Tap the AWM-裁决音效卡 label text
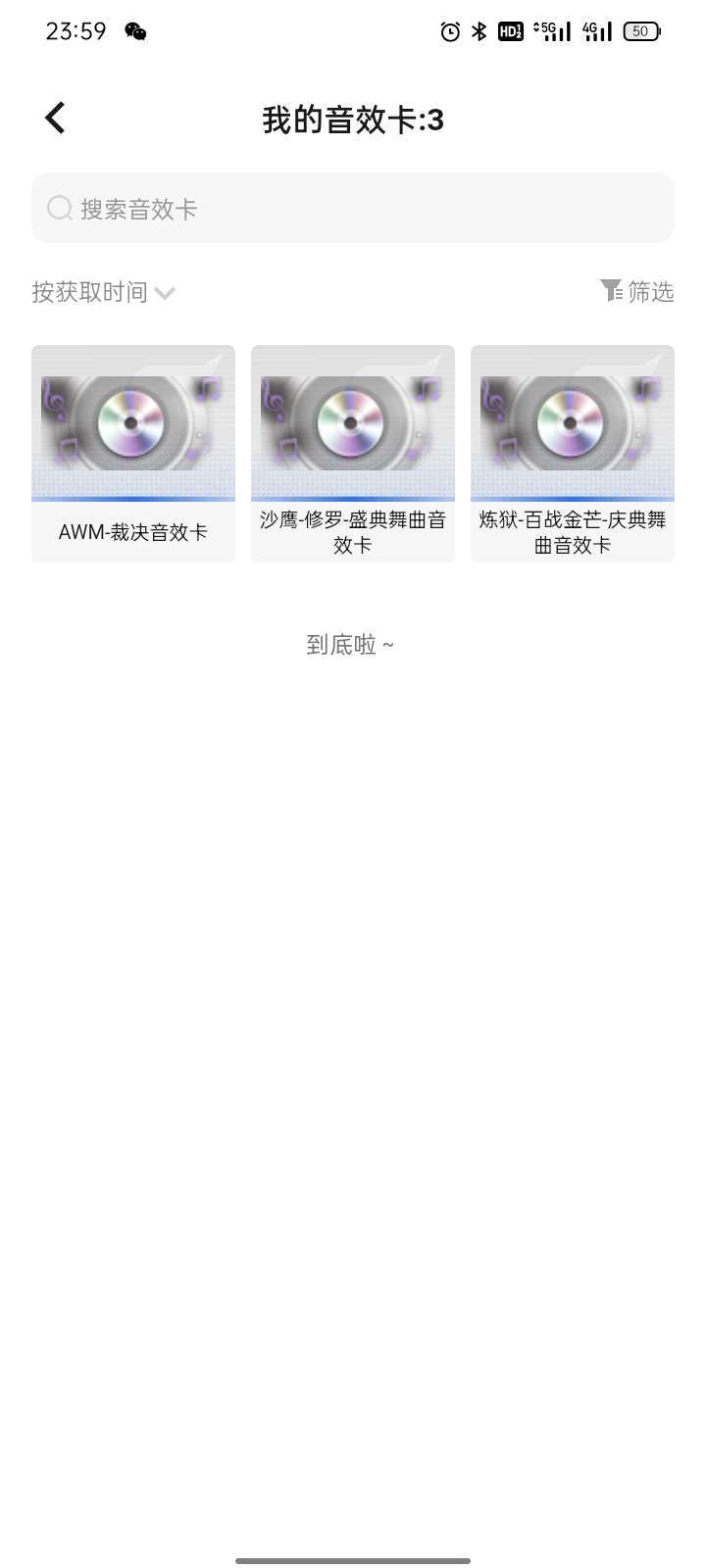 coord(132,532)
